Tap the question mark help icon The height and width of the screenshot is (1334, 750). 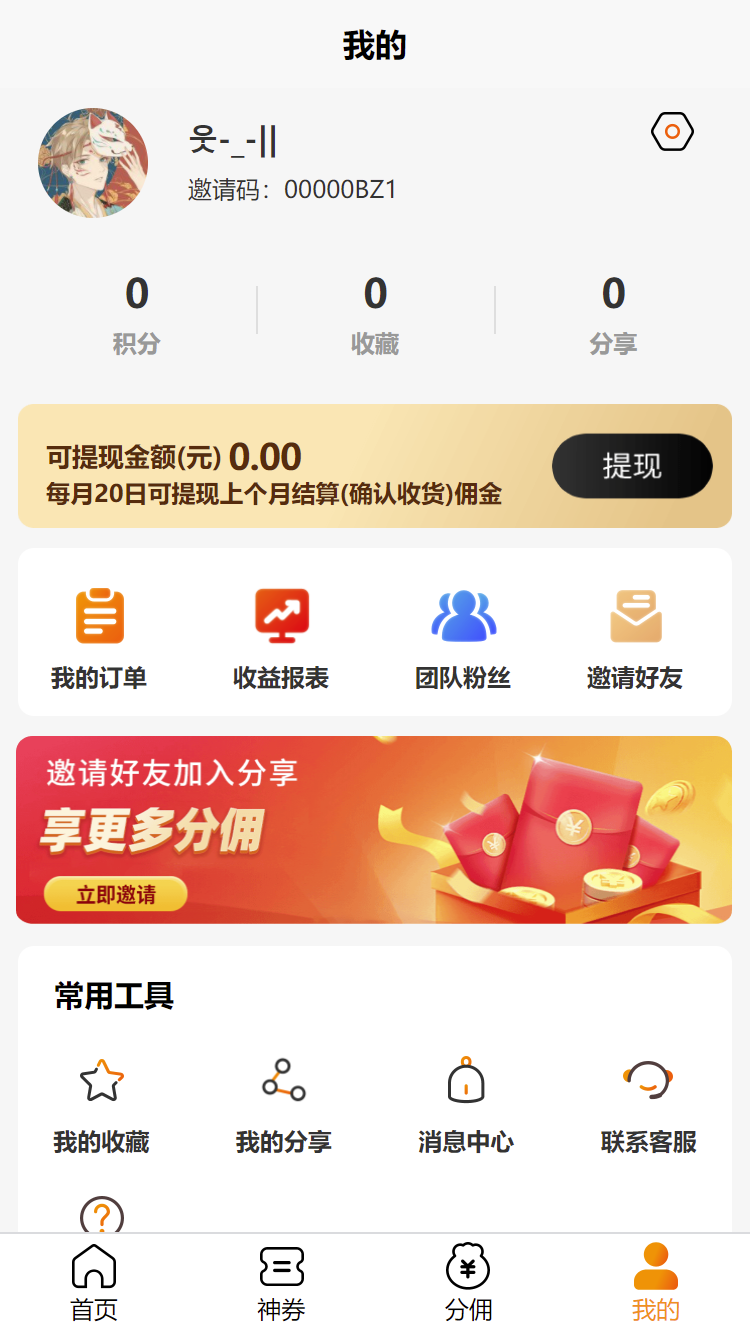coord(102,1216)
